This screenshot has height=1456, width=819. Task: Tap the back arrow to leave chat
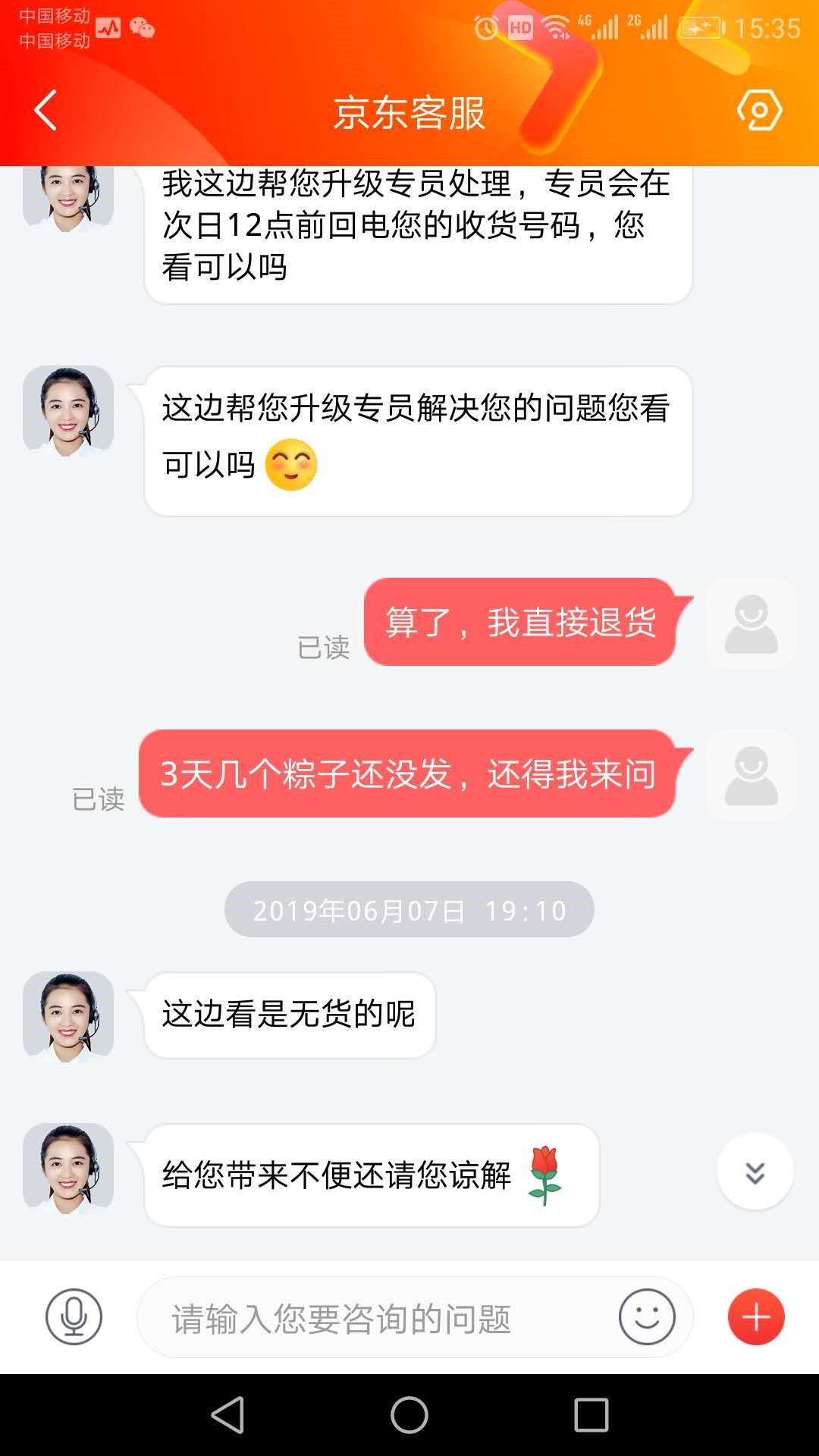coord(43,110)
